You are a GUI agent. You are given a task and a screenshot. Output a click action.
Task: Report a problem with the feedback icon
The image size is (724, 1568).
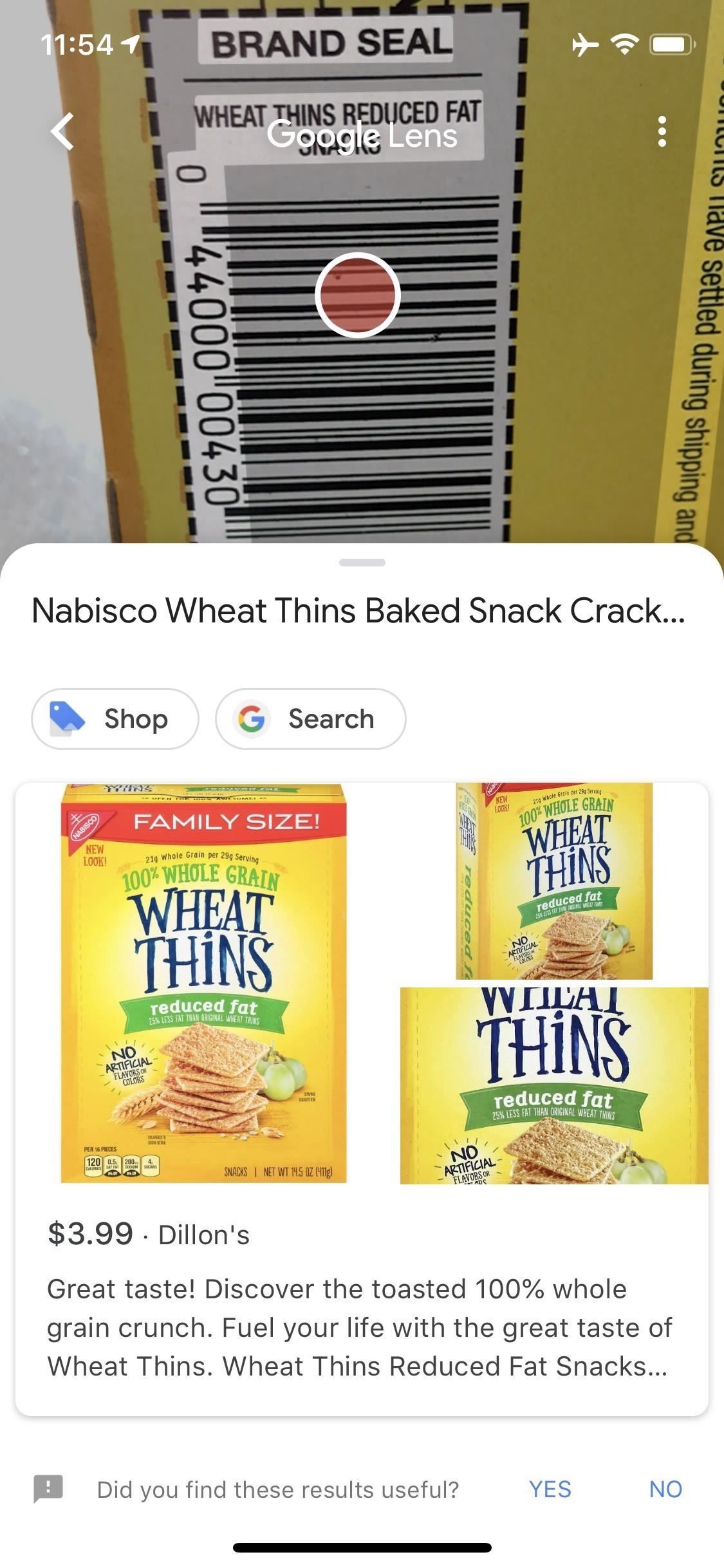pos(48,1488)
